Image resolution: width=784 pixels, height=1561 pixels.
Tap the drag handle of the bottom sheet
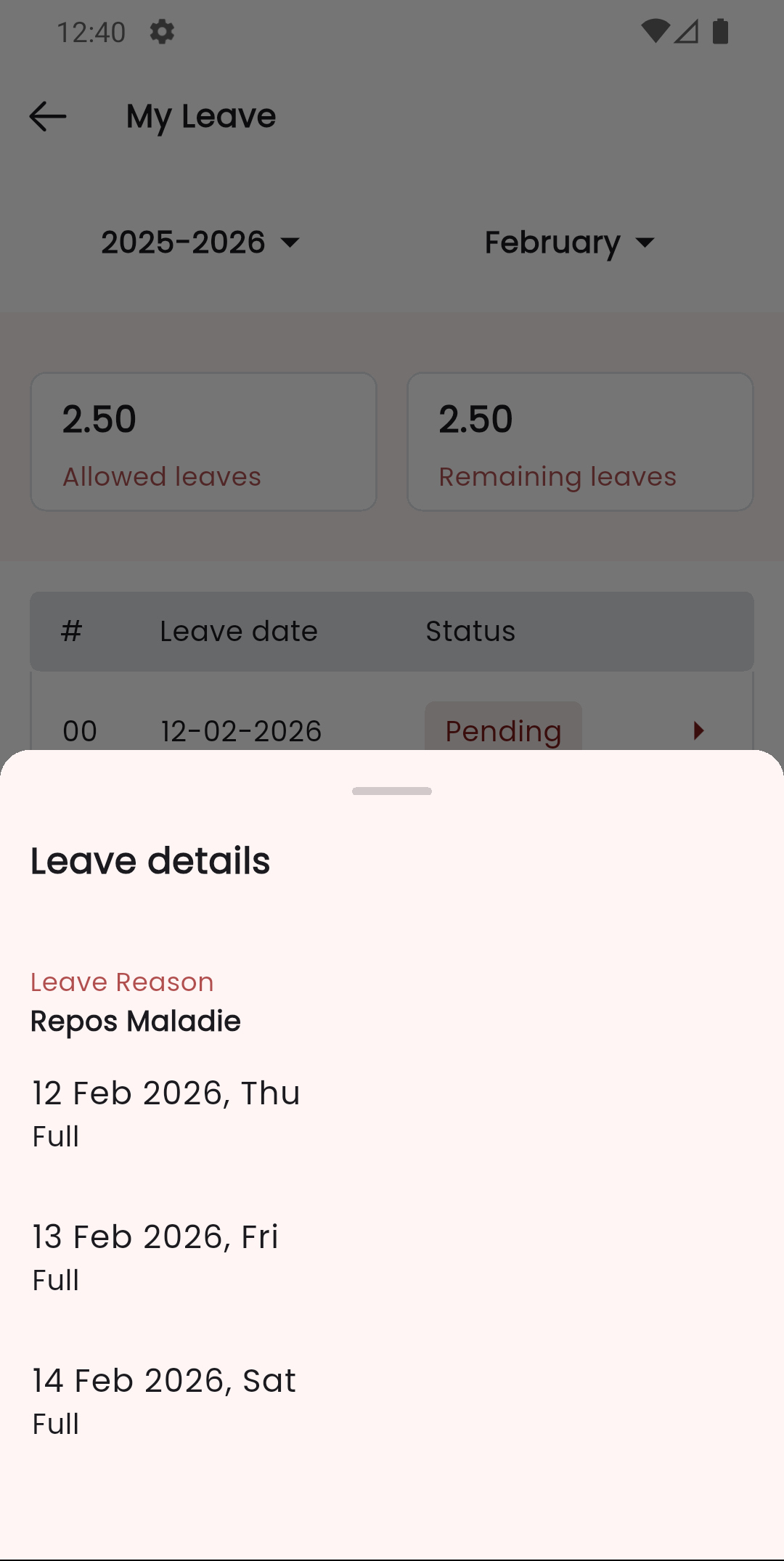pyautogui.click(x=391, y=791)
